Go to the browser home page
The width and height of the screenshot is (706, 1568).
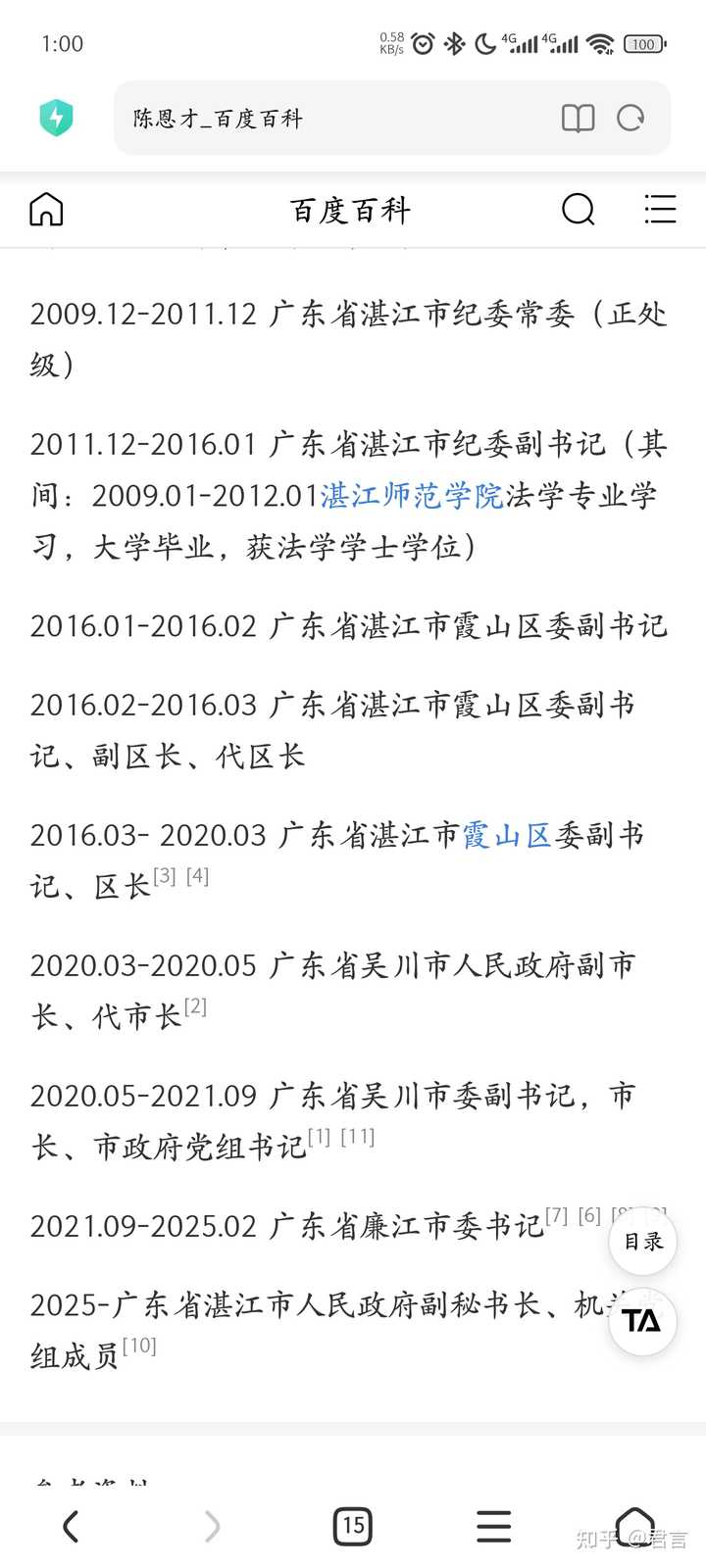point(635,1526)
